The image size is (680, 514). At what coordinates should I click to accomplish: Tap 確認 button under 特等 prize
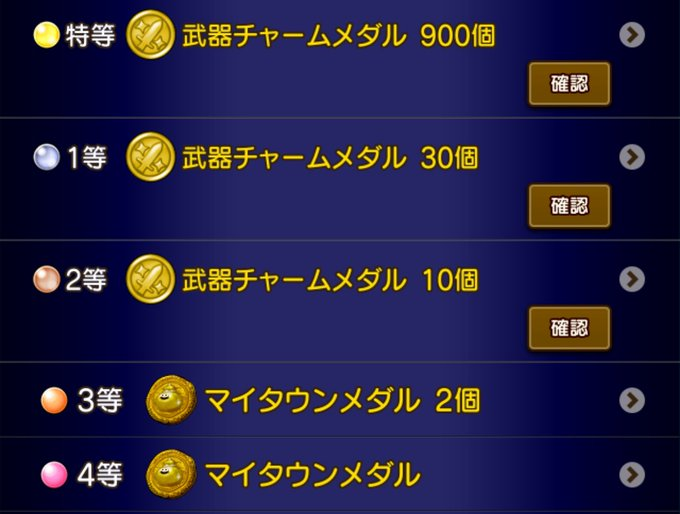(569, 84)
